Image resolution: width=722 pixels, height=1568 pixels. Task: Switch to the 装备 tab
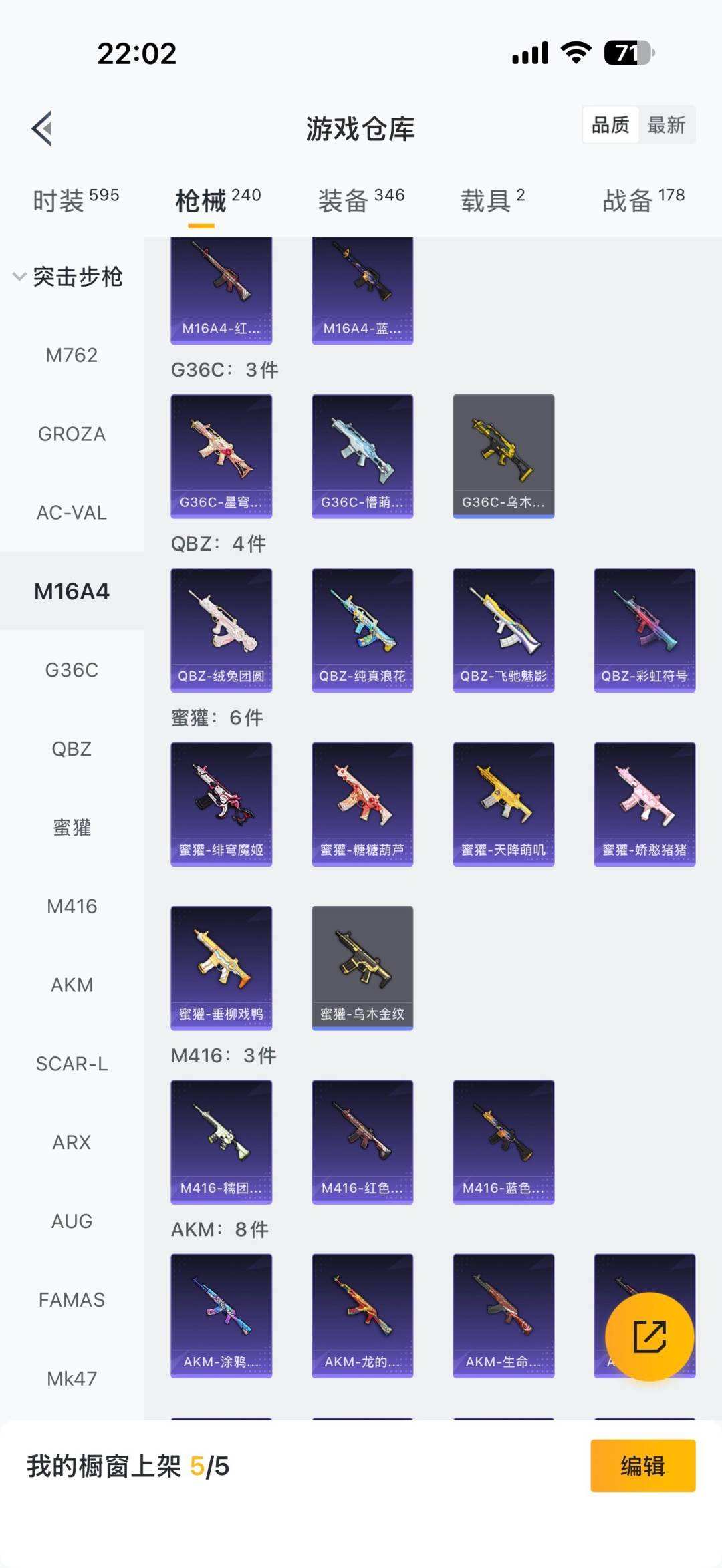[x=361, y=200]
